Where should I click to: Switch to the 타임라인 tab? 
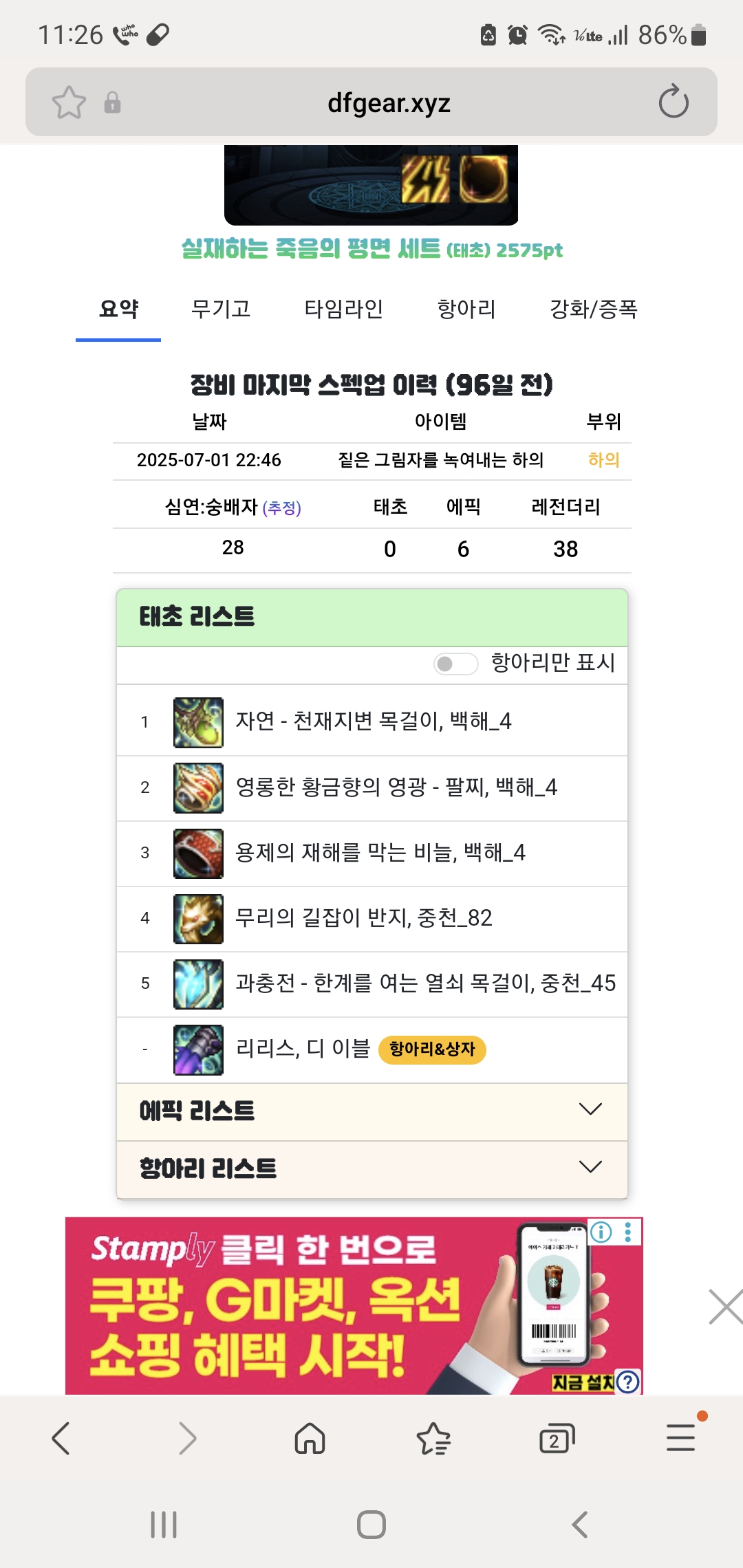point(343,309)
